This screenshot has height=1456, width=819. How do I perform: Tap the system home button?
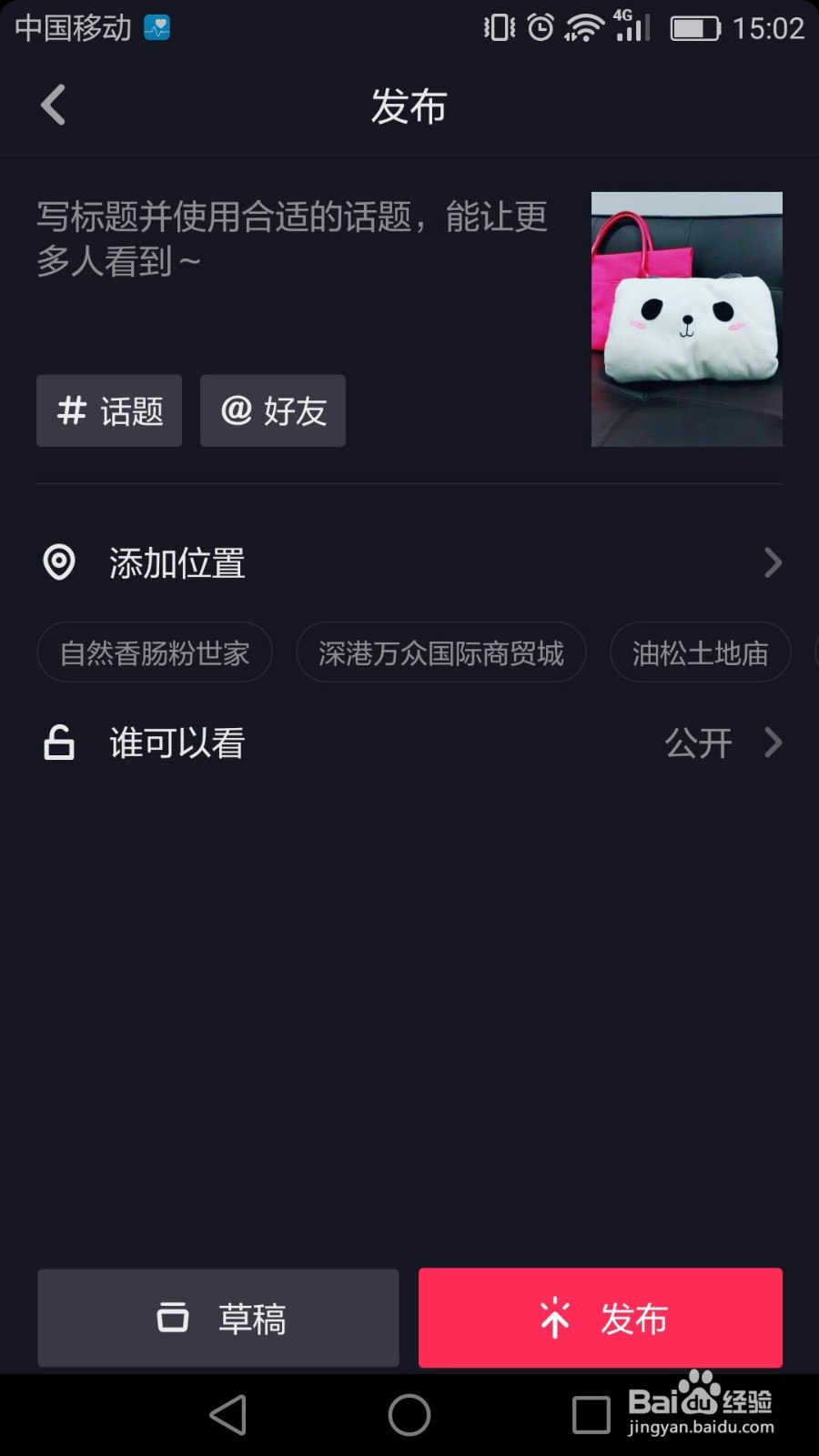coord(409,1415)
